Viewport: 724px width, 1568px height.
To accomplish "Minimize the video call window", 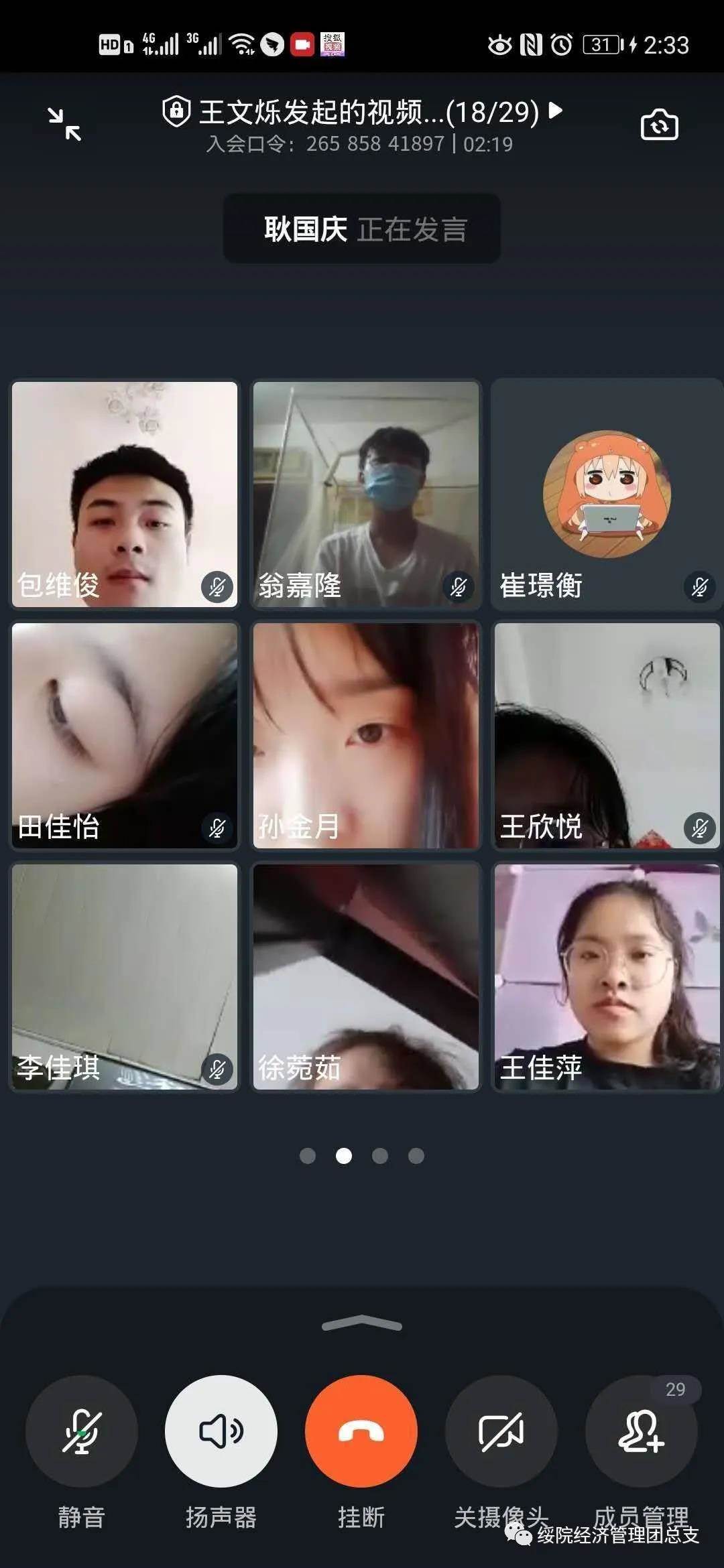I will click(x=64, y=125).
